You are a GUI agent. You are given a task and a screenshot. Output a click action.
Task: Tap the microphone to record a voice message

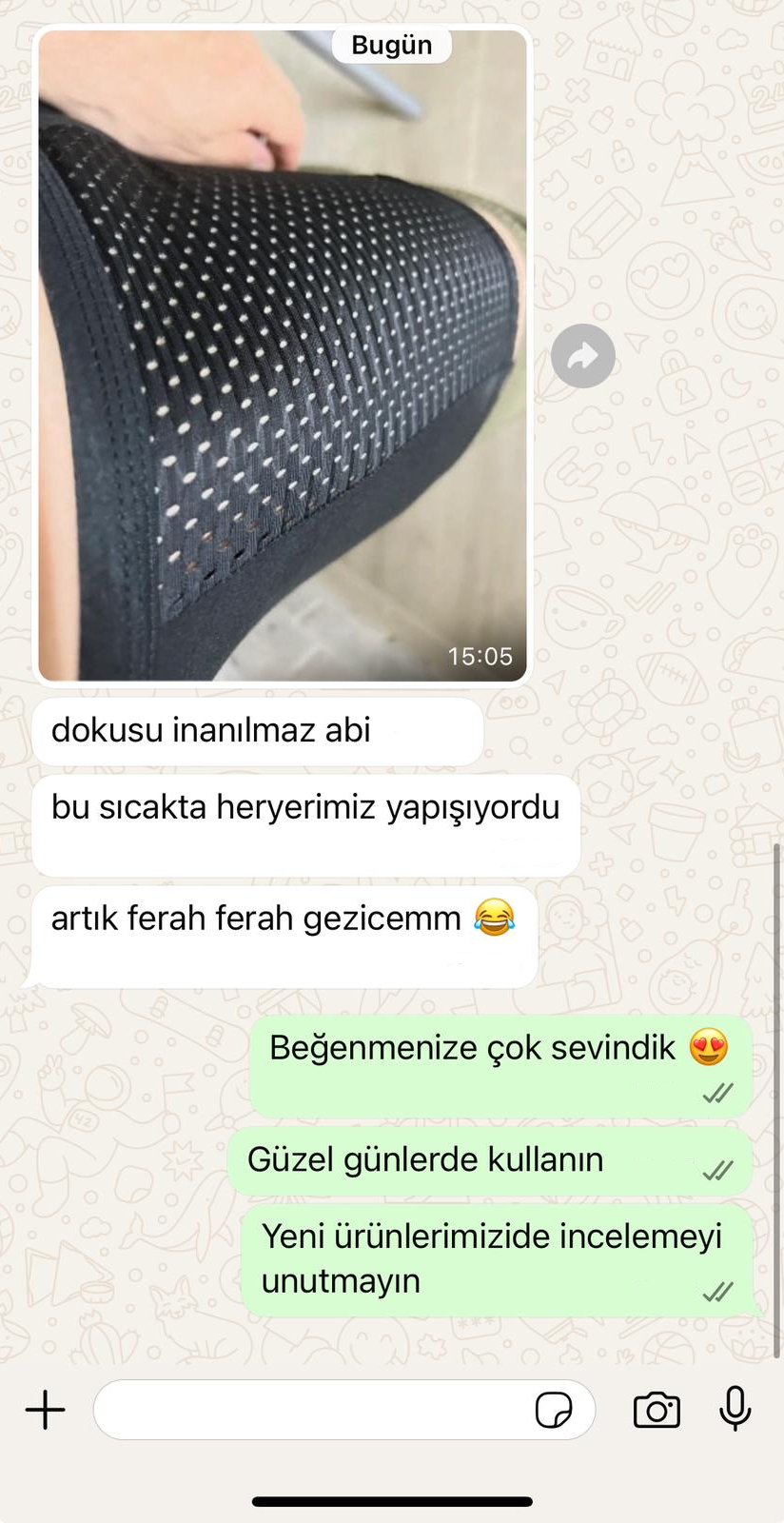coord(735,1409)
